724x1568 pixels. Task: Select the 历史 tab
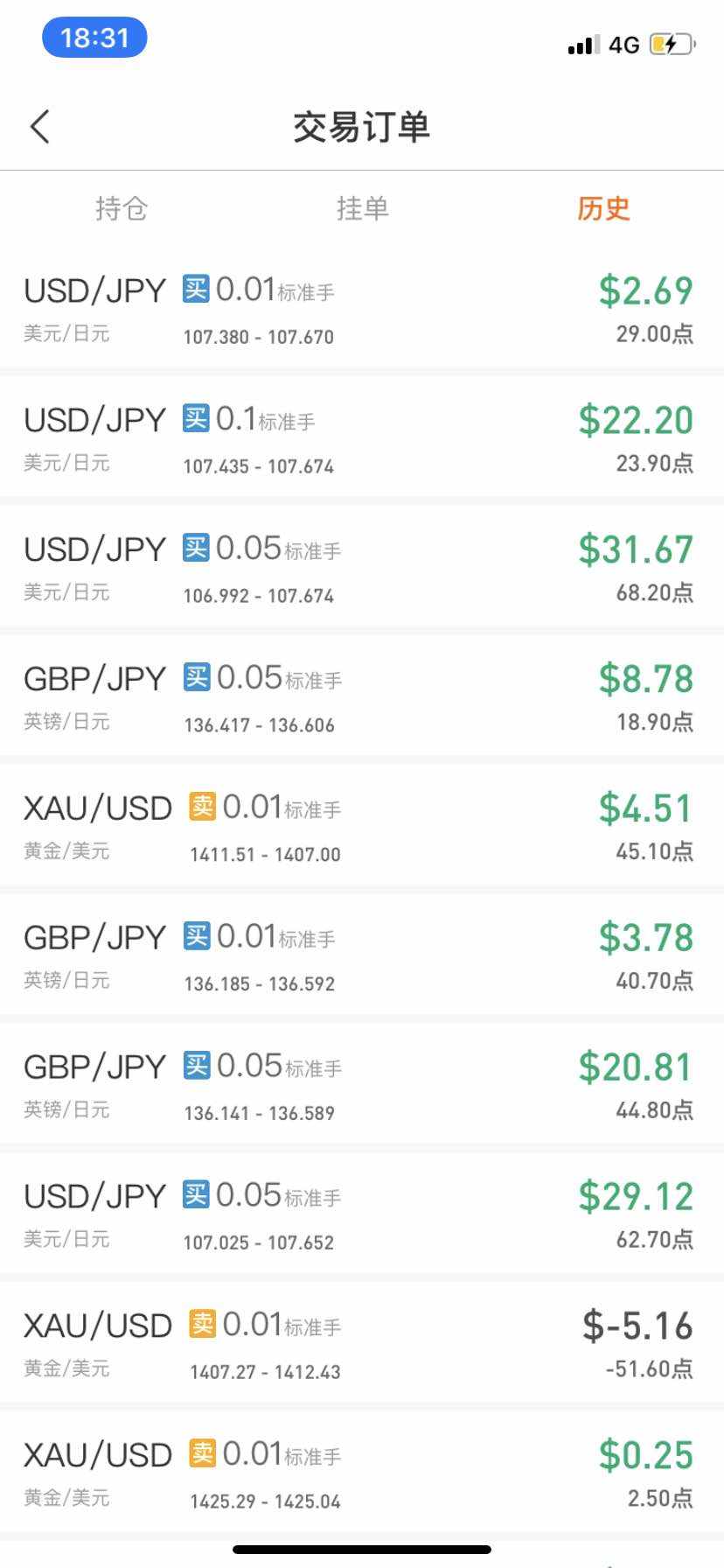(x=603, y=208)
